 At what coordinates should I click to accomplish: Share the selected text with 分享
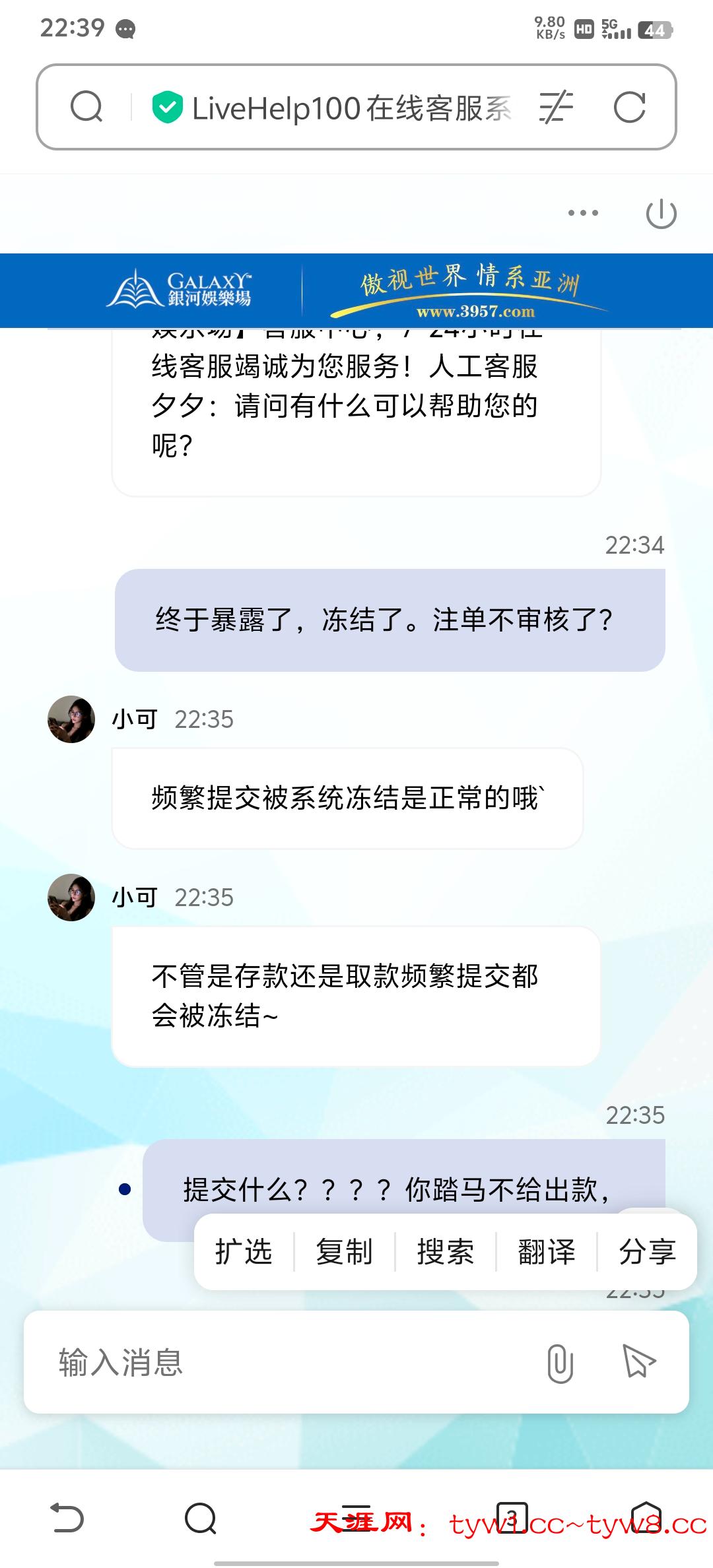[x=647, y=1251]
